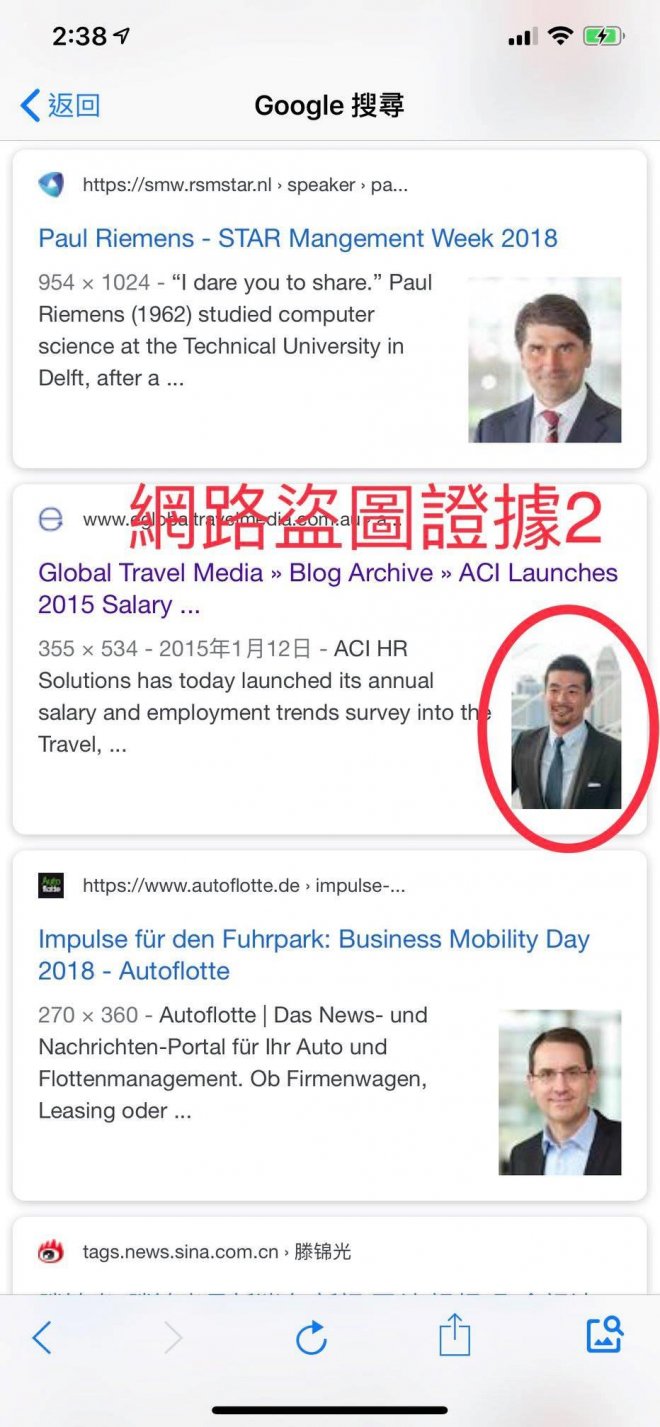The height and width of the screenshot is (1427, 660).
Task: Open the Global Travel Media ACI result
Action: (x=327, y=589)
